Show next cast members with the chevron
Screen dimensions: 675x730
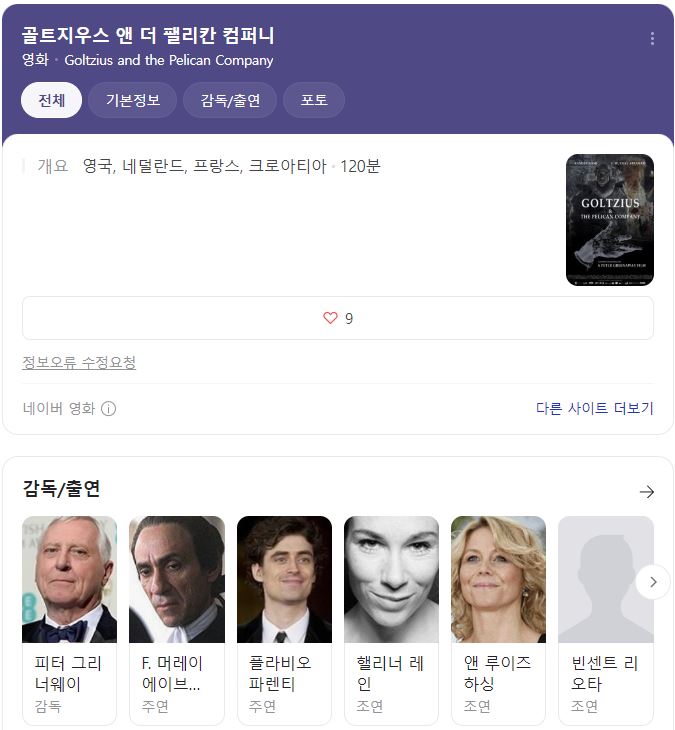point(652,581)
